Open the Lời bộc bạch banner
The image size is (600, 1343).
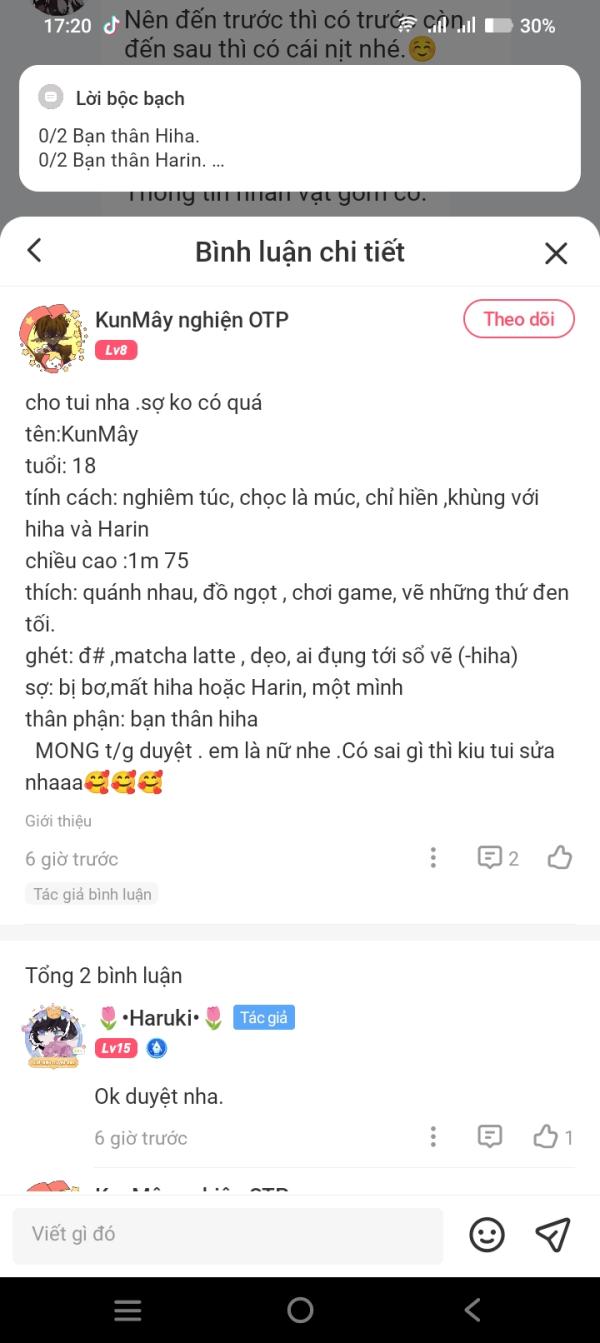click(x=299, y=129)
